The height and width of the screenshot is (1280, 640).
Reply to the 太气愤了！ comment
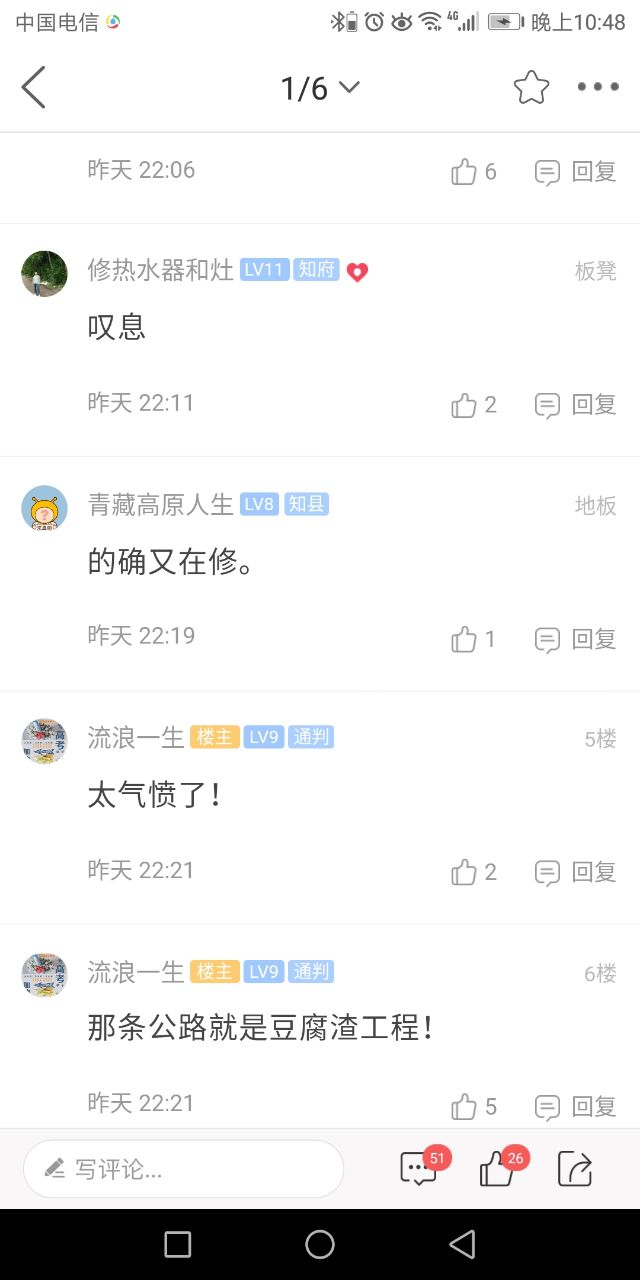pos(576,872)
